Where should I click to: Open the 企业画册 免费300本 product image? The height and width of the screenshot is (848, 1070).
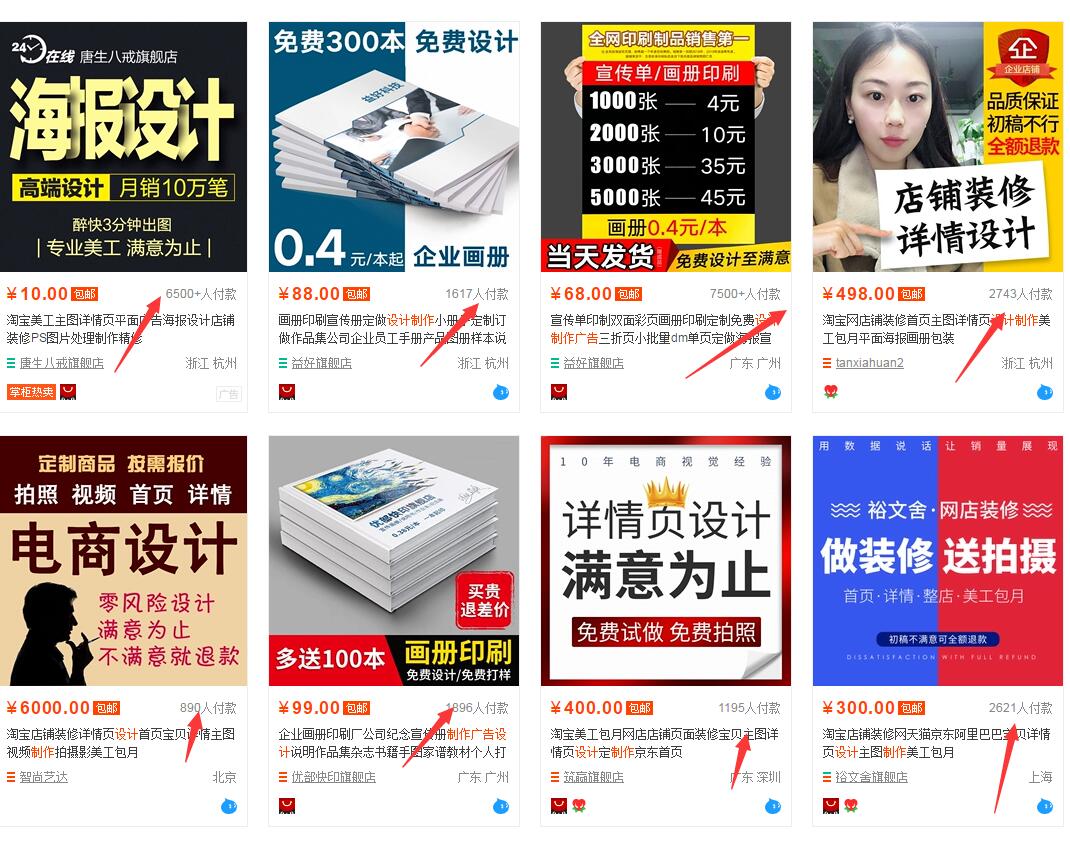point(394,147)
